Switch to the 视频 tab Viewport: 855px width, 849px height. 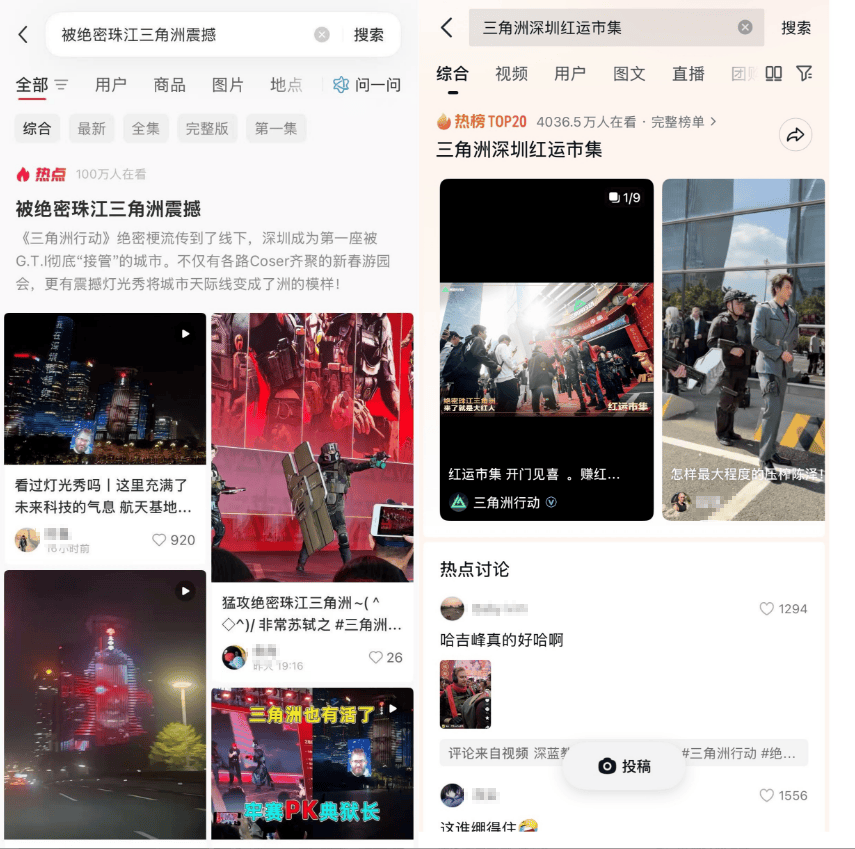click(x=511, y=74)
